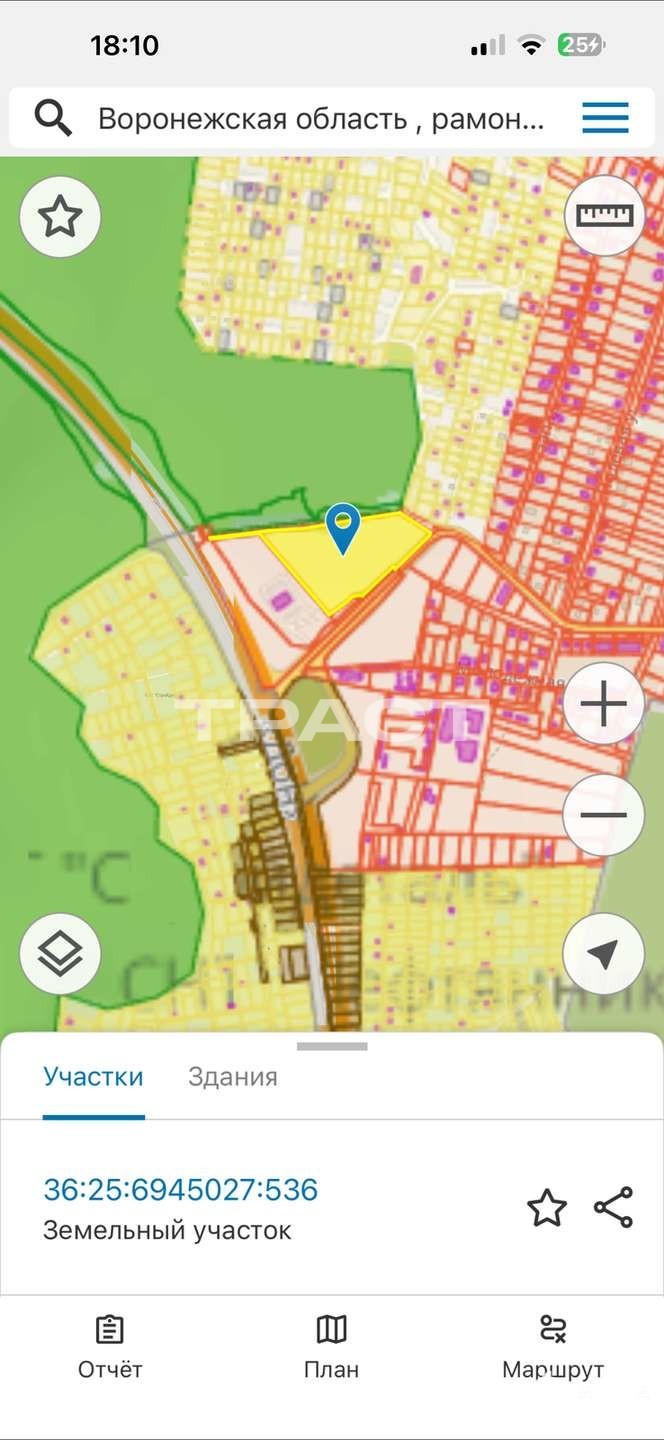Open the hamburger menu

pyautogui.click(x=605, y=118)
